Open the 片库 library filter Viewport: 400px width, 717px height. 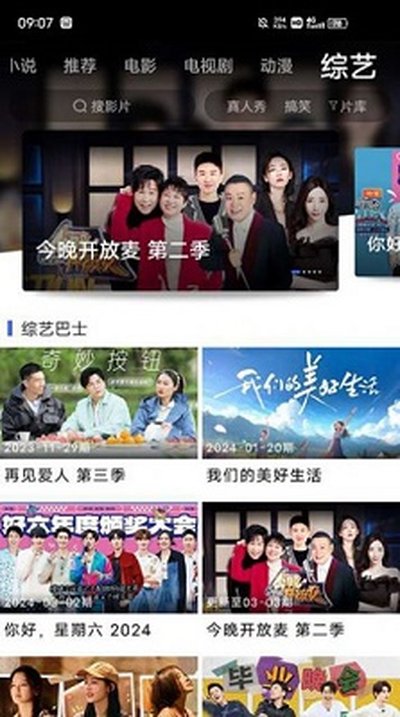point(348,107)
